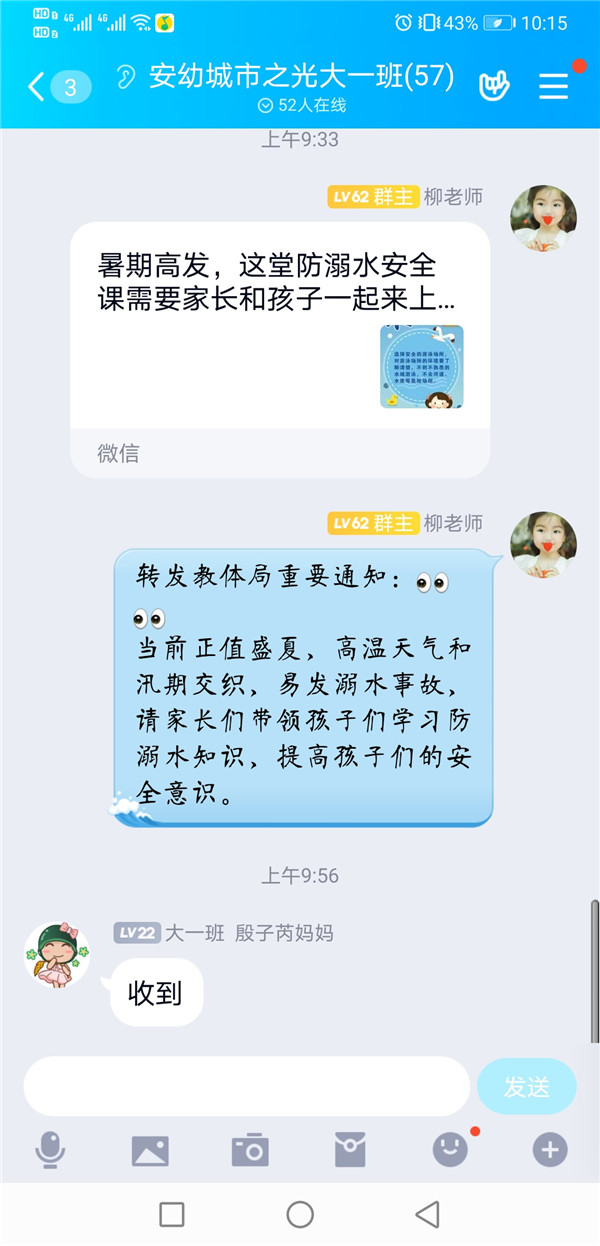Image resolution: width=600 pixels, height=1246 pixels.
Task: Open recent apps via square button
Action: coord(172,1214)
